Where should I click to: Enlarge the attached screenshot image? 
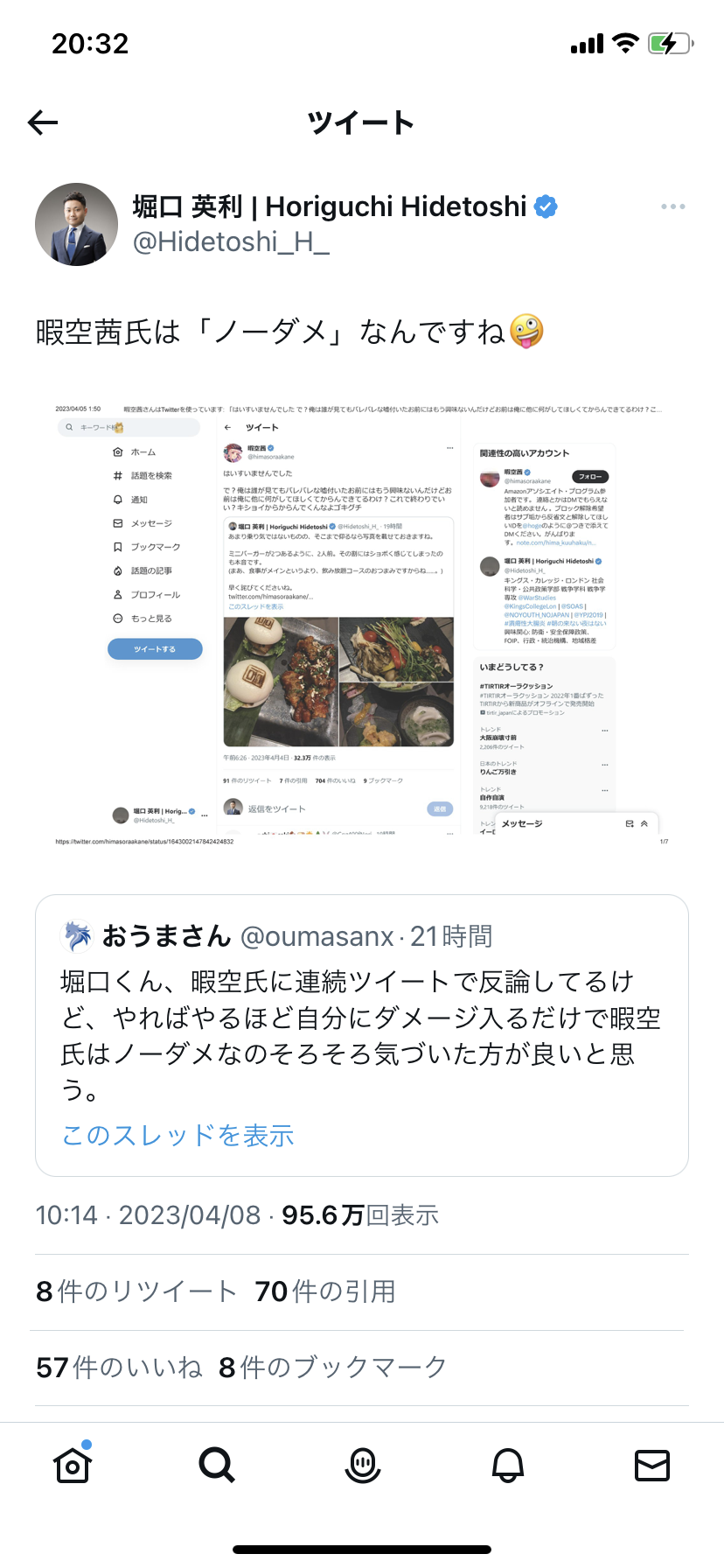coord(362,623)
